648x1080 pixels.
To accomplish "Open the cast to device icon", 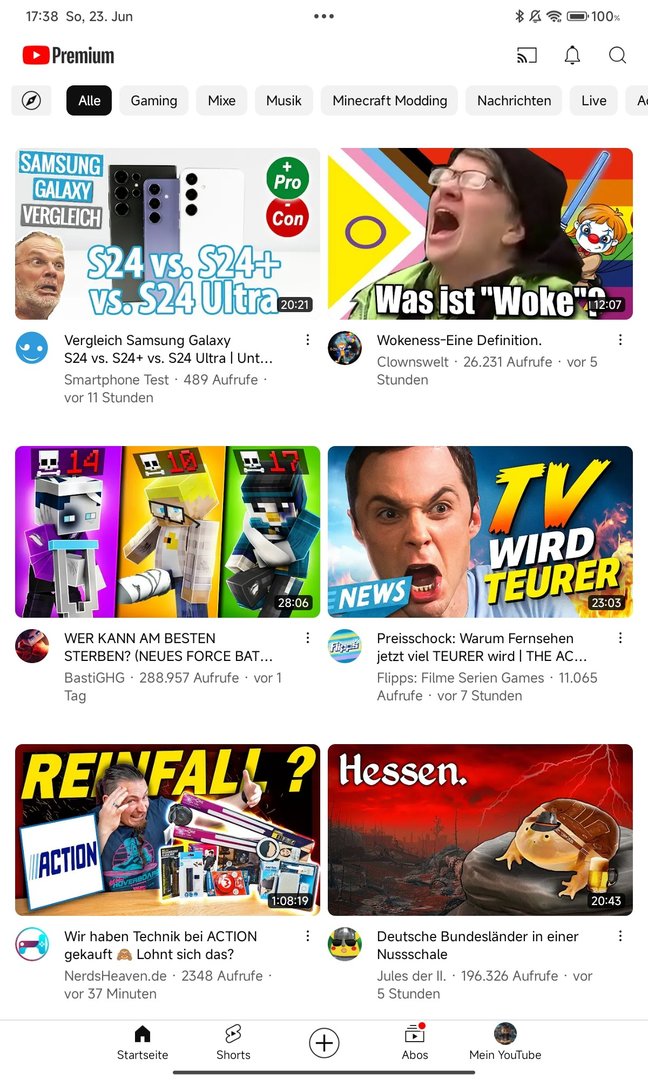I will point(527,56).
